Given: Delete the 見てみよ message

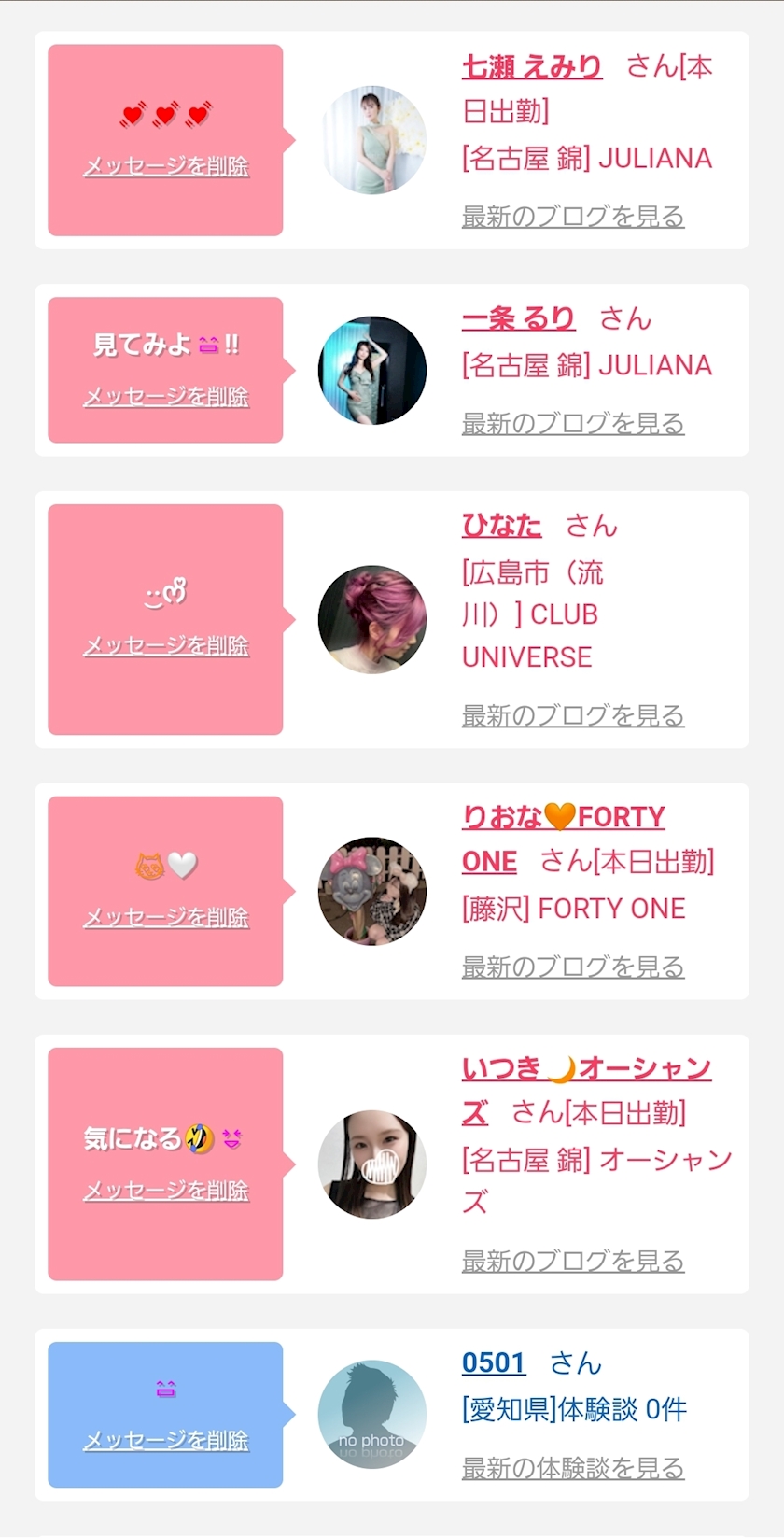Looking at the screenshot, I should [166, 397].
